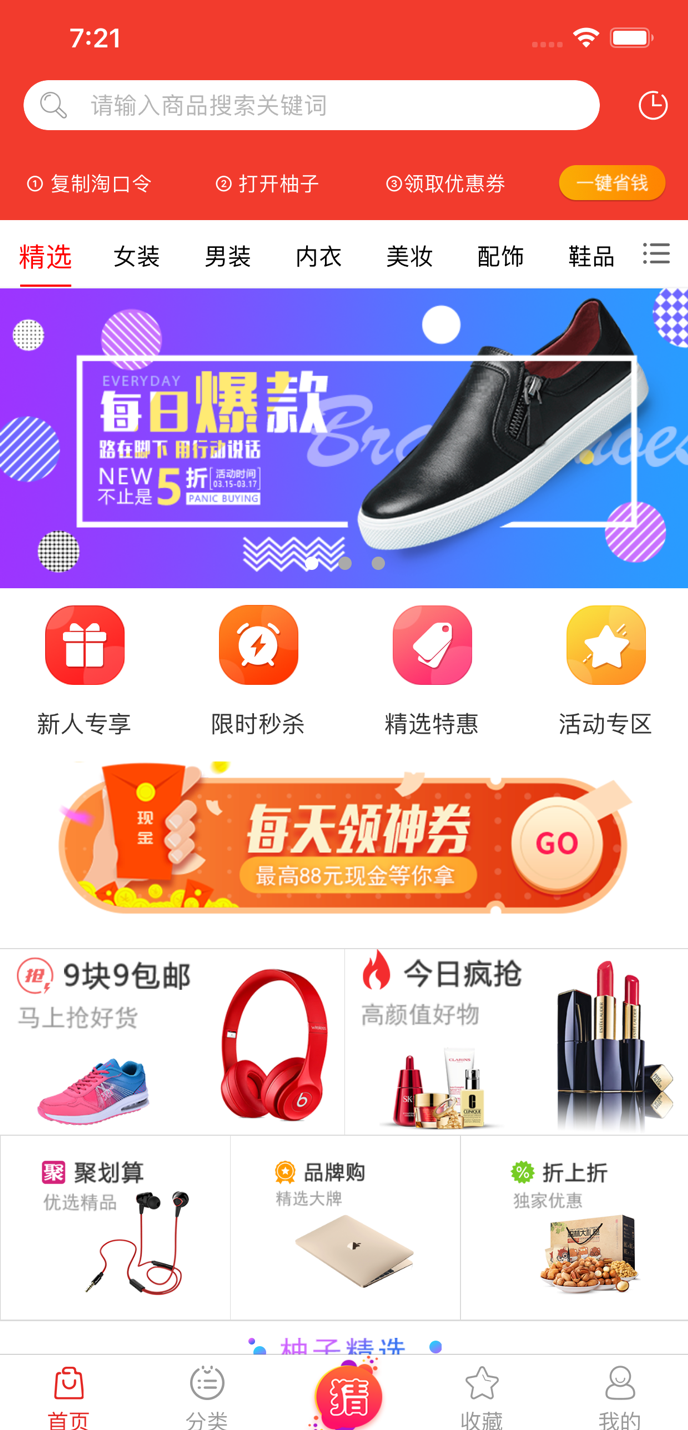Open 限时秒杀 flash sale
Image resolution: width=688 pixels, height=1430 pixels.
pos(258,670)
